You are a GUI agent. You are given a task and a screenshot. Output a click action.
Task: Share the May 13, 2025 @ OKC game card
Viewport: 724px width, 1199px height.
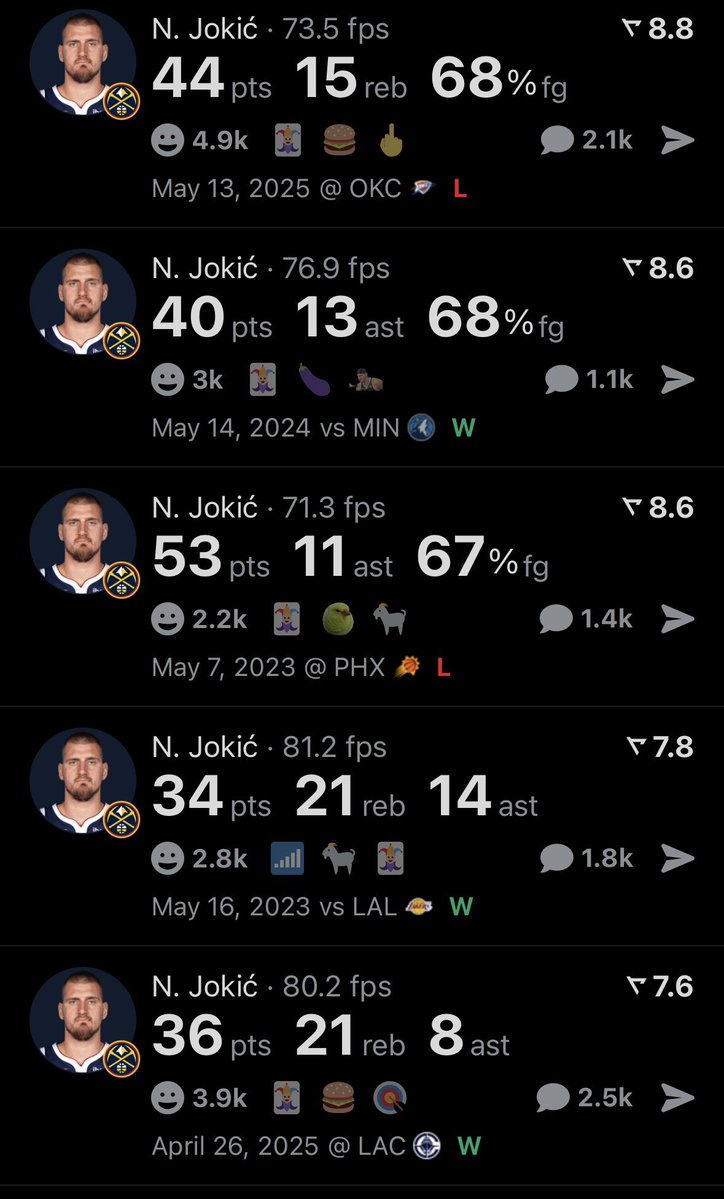(x=678, y=140)
